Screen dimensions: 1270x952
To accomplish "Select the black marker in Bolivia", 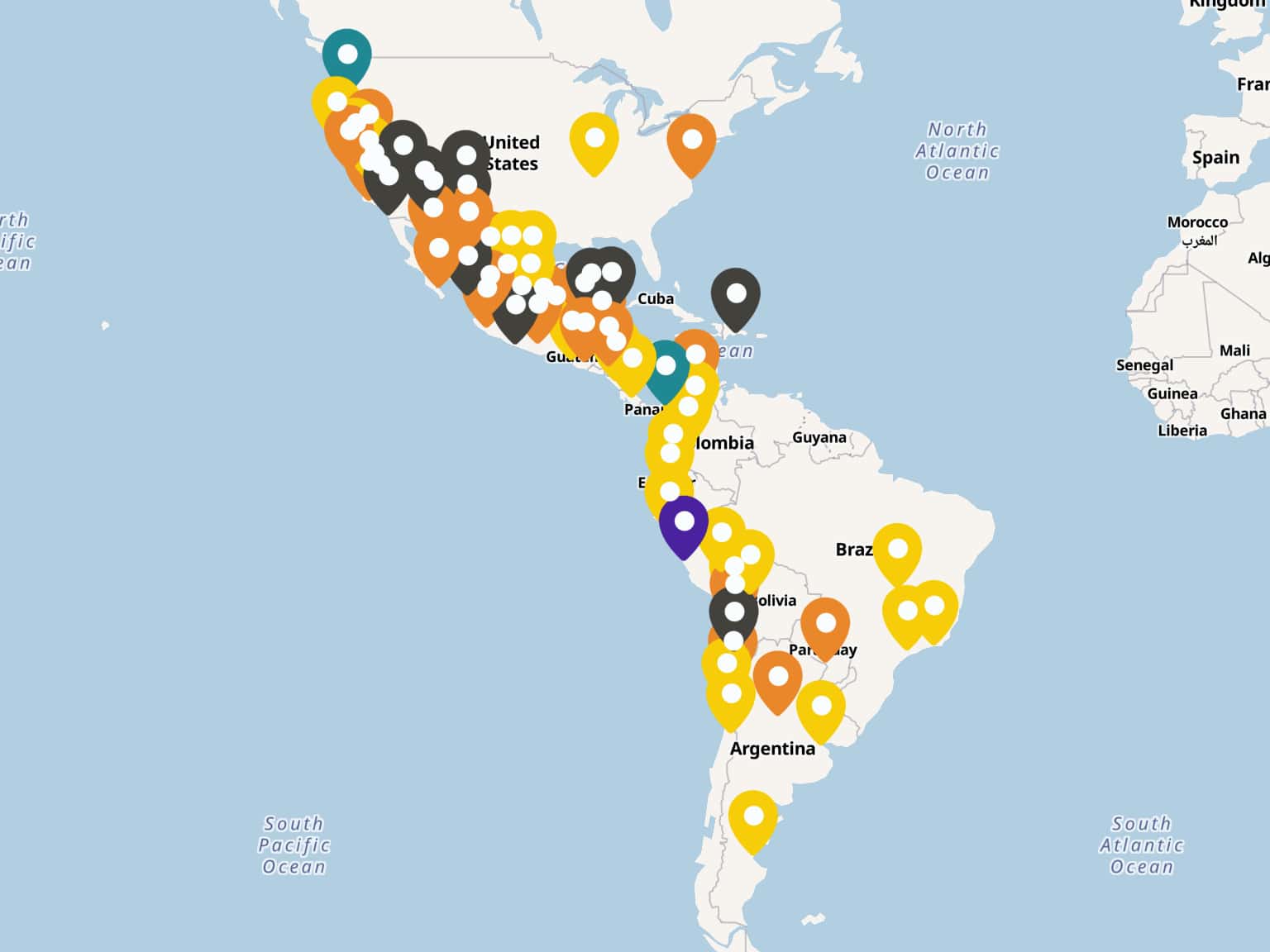I will (x=733, y=613).
